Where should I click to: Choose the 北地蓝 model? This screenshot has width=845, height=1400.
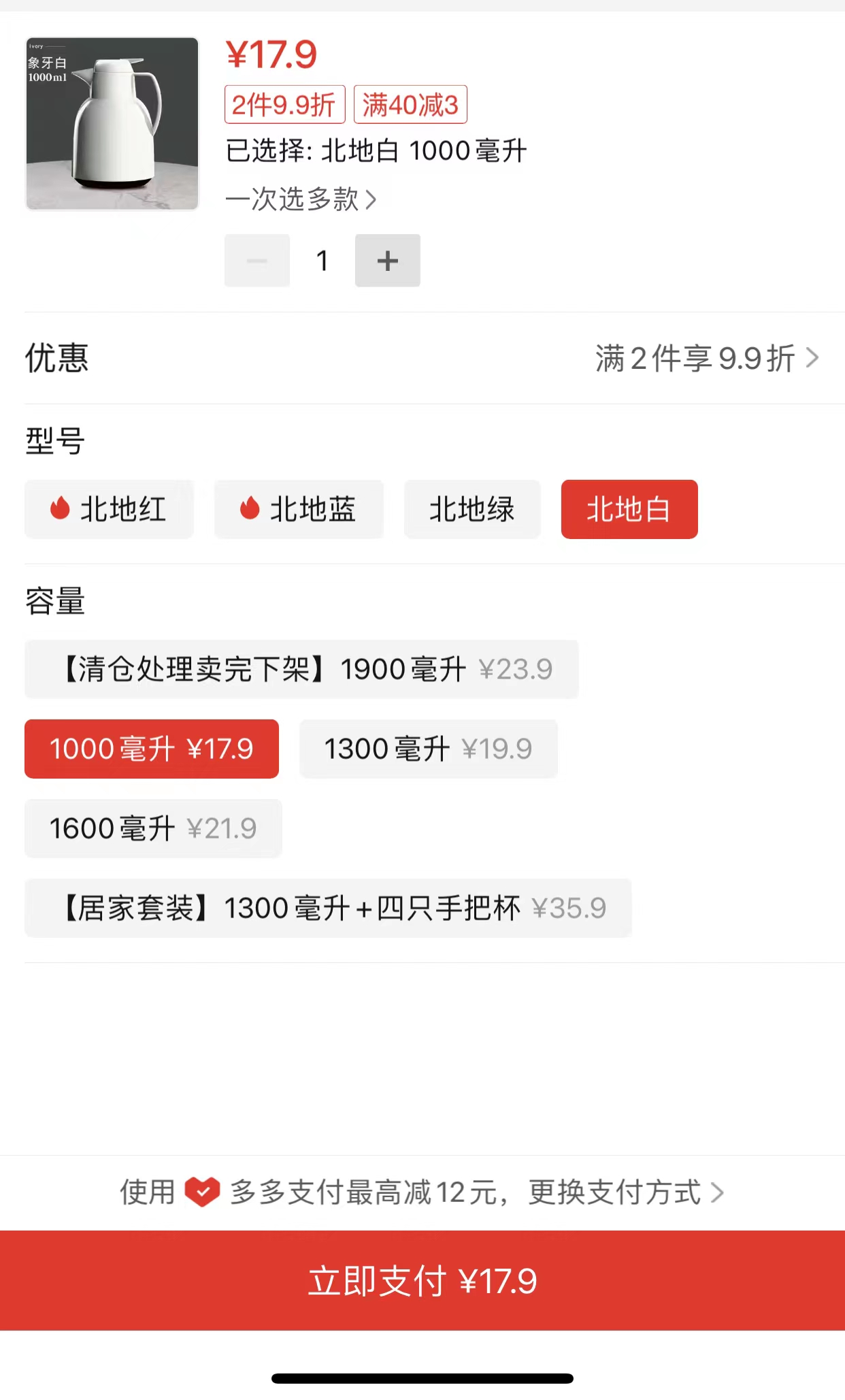click(x=299, y=509)
